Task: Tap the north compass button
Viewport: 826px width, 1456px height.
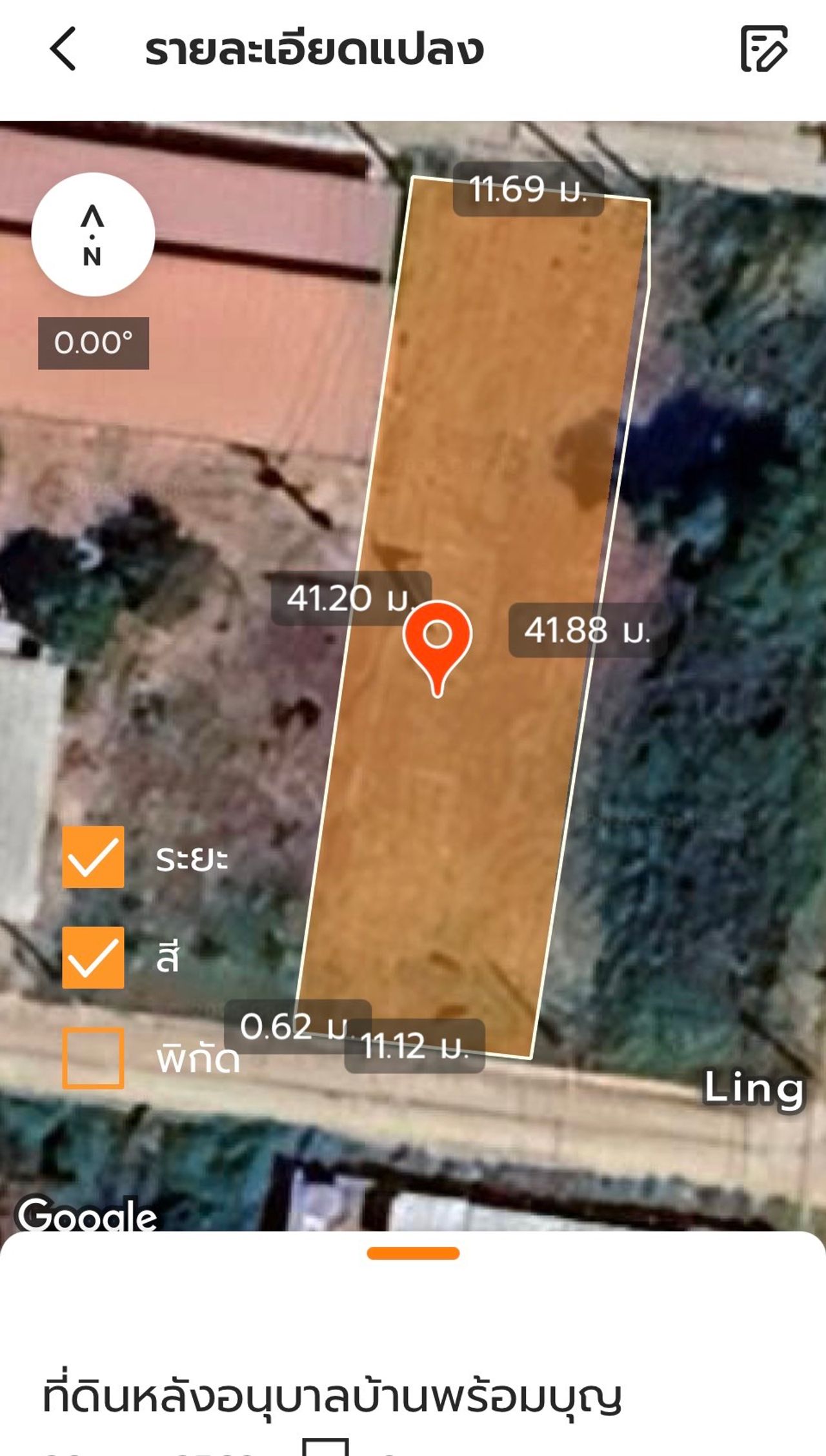Action: [x=93, y=234]
